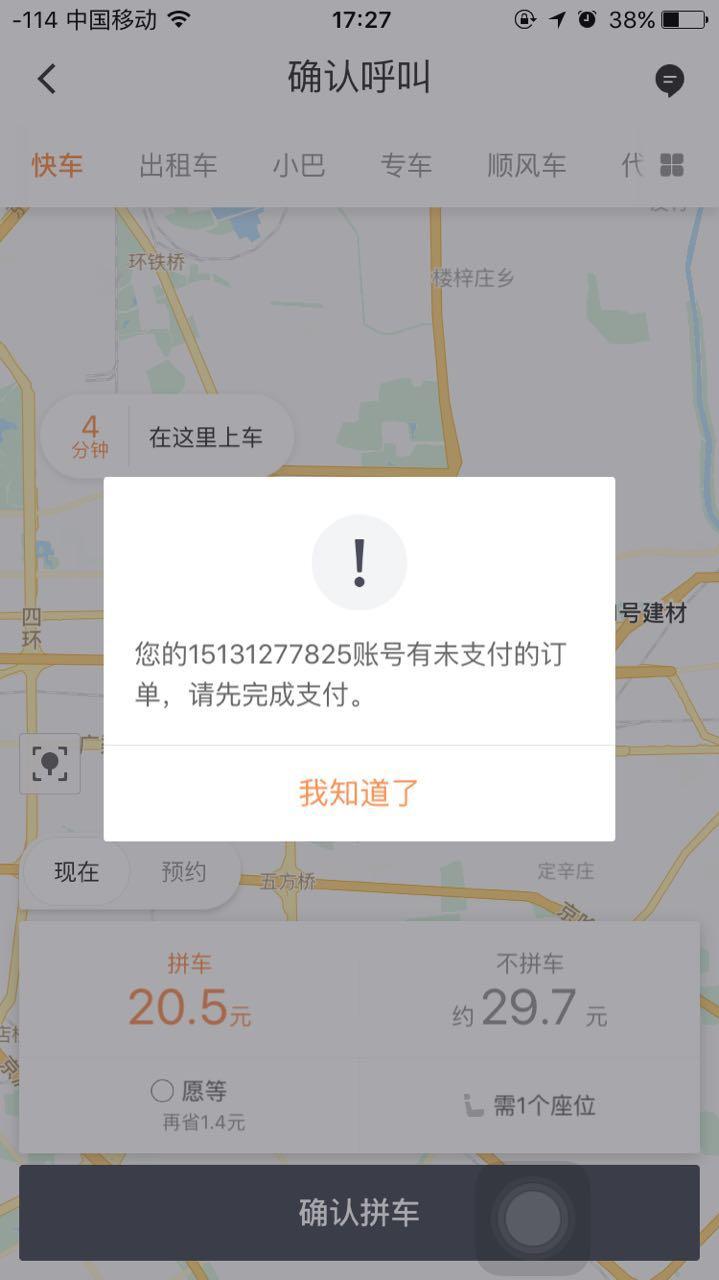This screenshot has height=1280, width=719.
Task: Recenter map with the locate button
Action: click(49, 764)
